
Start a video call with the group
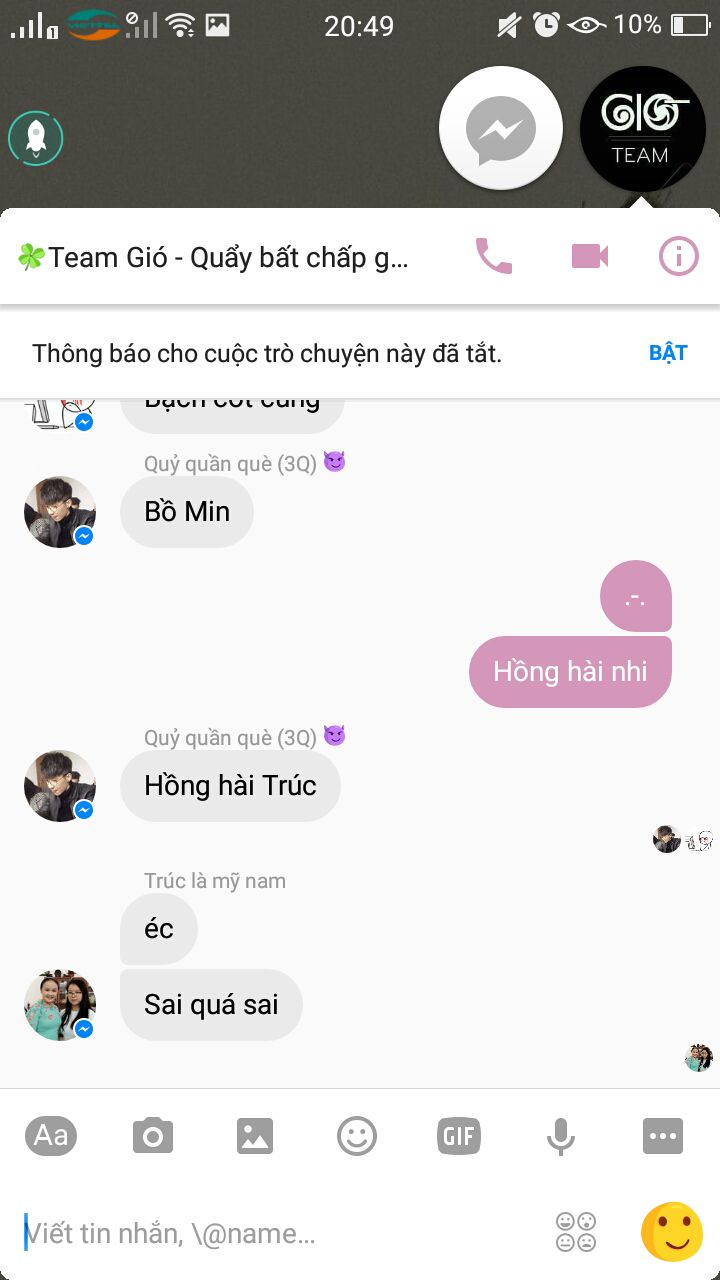(x=590, y=257)
